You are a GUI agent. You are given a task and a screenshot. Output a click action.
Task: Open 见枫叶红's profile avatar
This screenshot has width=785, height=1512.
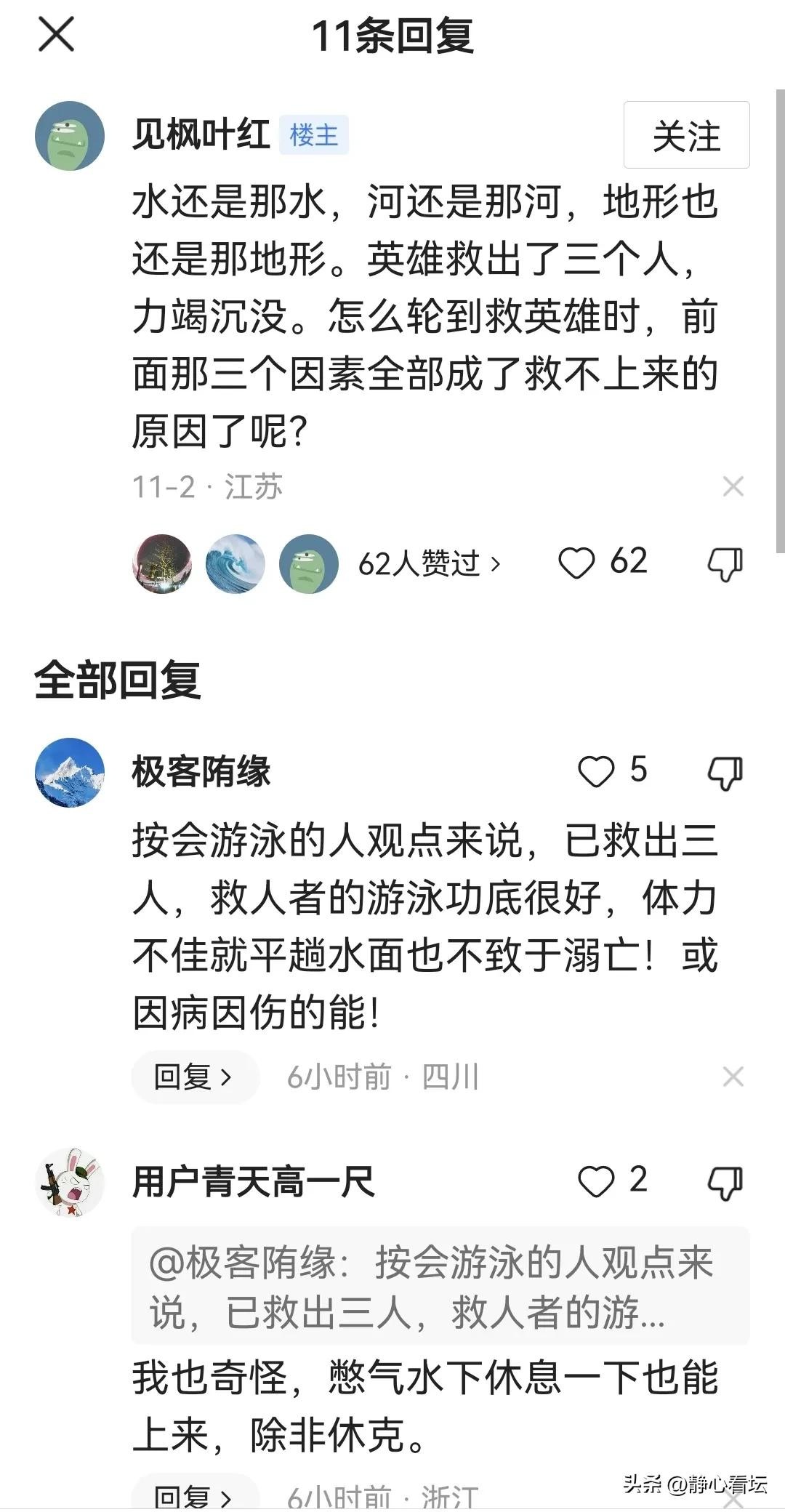coord(70,136)
